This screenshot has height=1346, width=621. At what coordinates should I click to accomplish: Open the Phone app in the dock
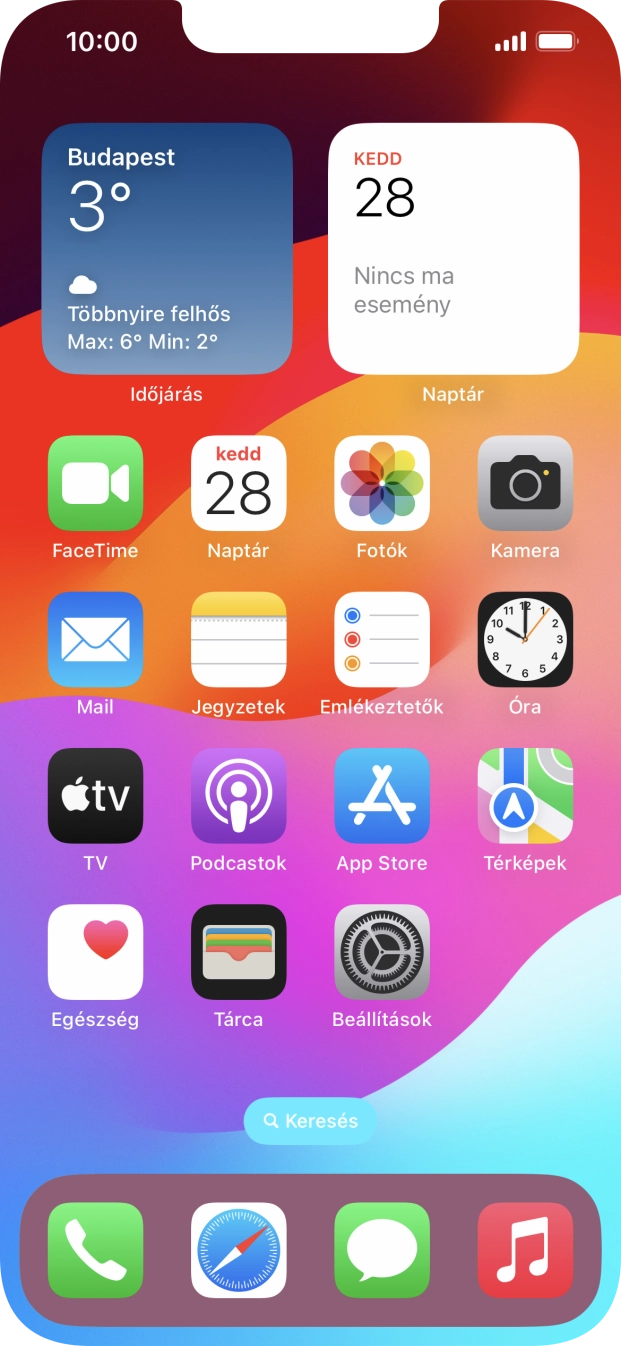(95, 1250)
